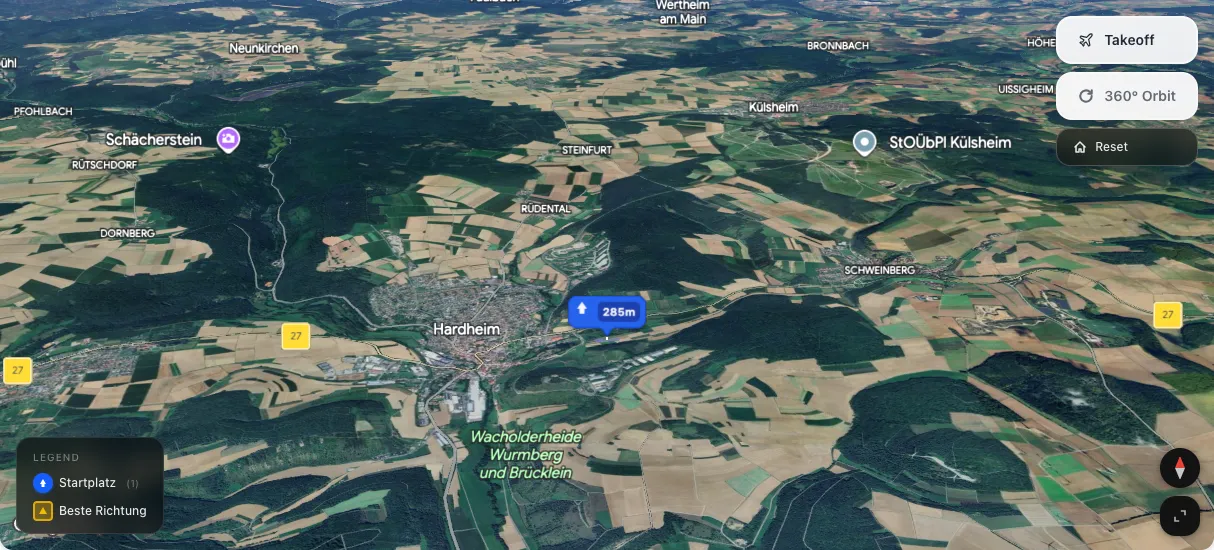Tap the compass to reorient north

(1179, 468)
